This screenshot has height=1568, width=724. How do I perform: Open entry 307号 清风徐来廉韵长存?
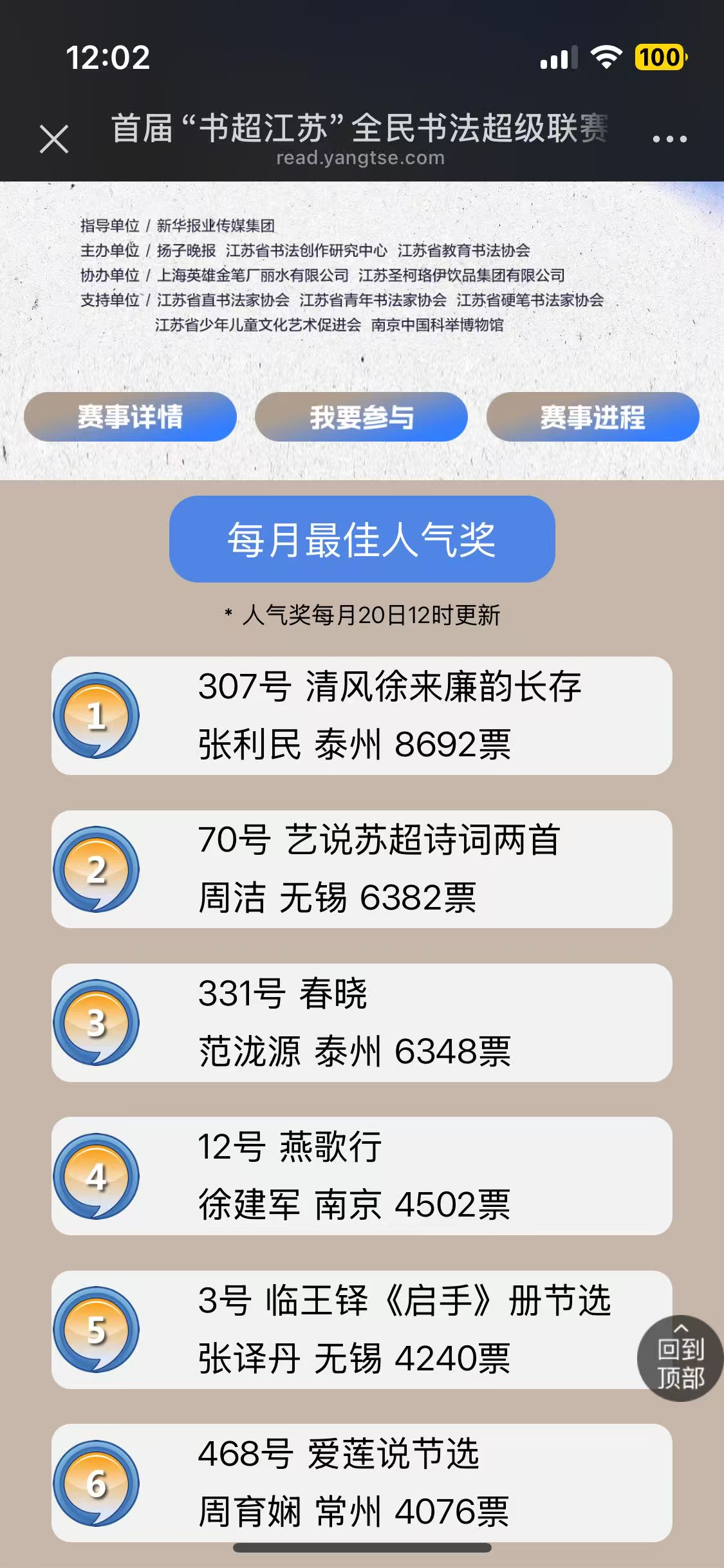(x=362, y=716)
